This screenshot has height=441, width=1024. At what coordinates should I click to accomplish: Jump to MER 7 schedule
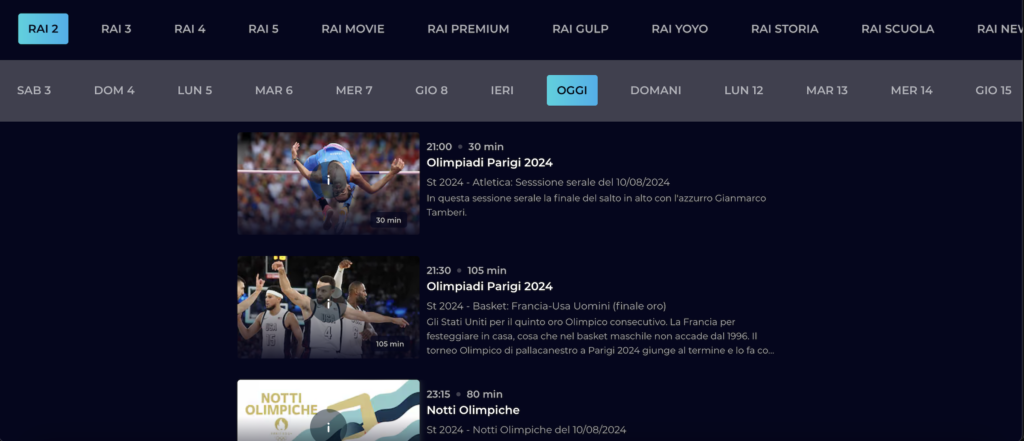click(354, 90)
